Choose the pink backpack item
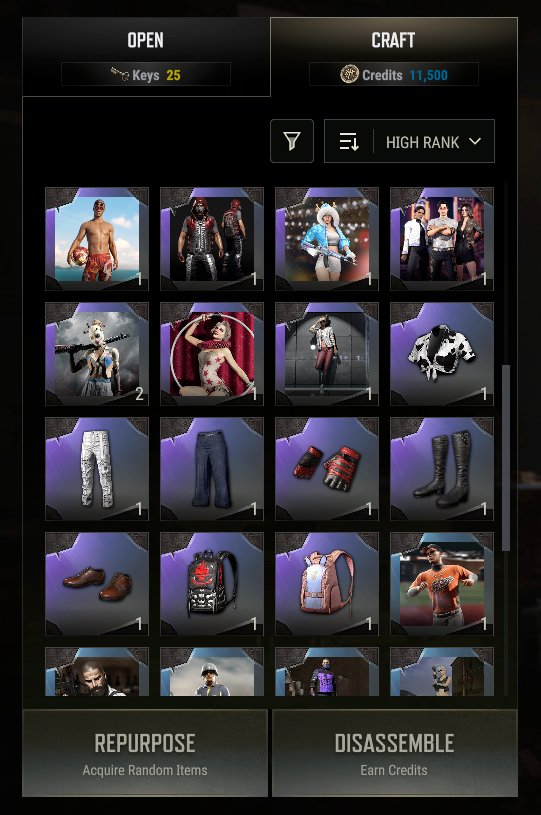The image size is (541, 815). point(327,584)
